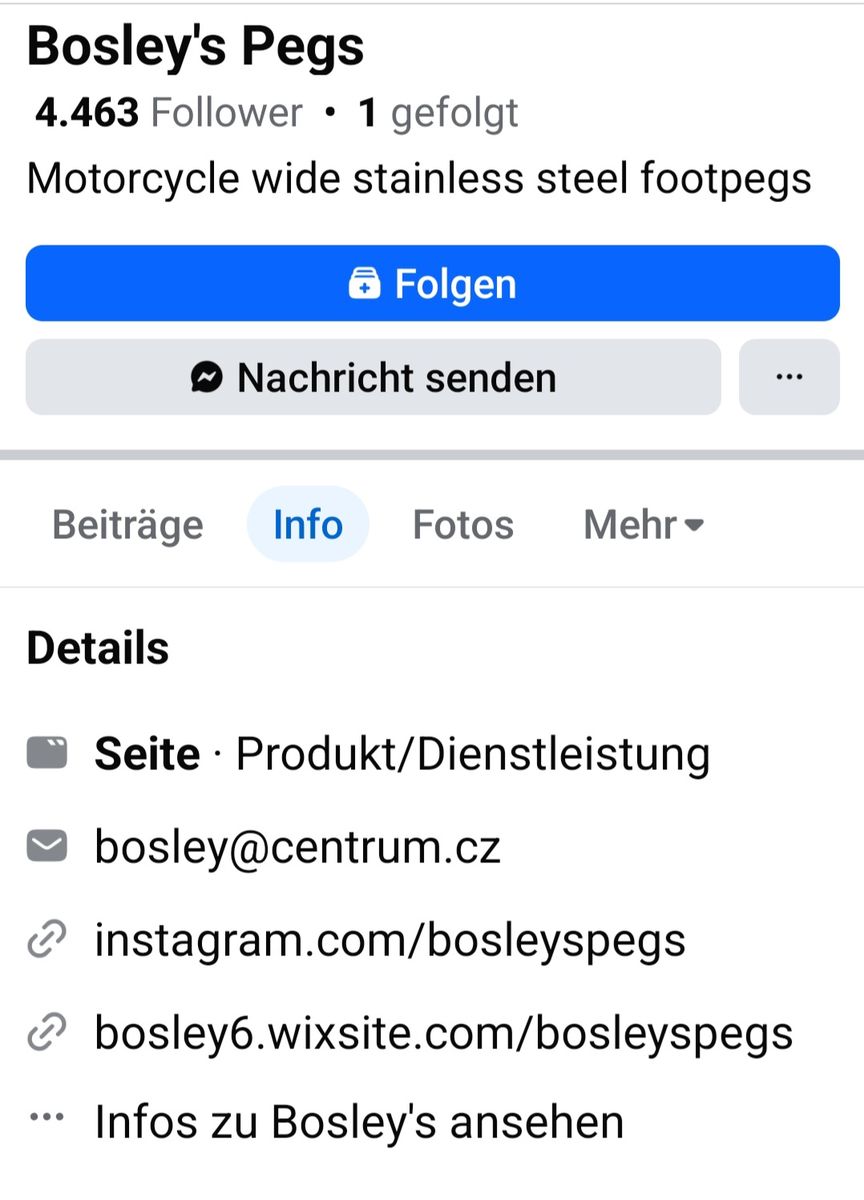Image resolution: width=864 pixels, height=1200 pixels.
Task: Tap the email bosley@centrum.cz
Action: (297, 848)
